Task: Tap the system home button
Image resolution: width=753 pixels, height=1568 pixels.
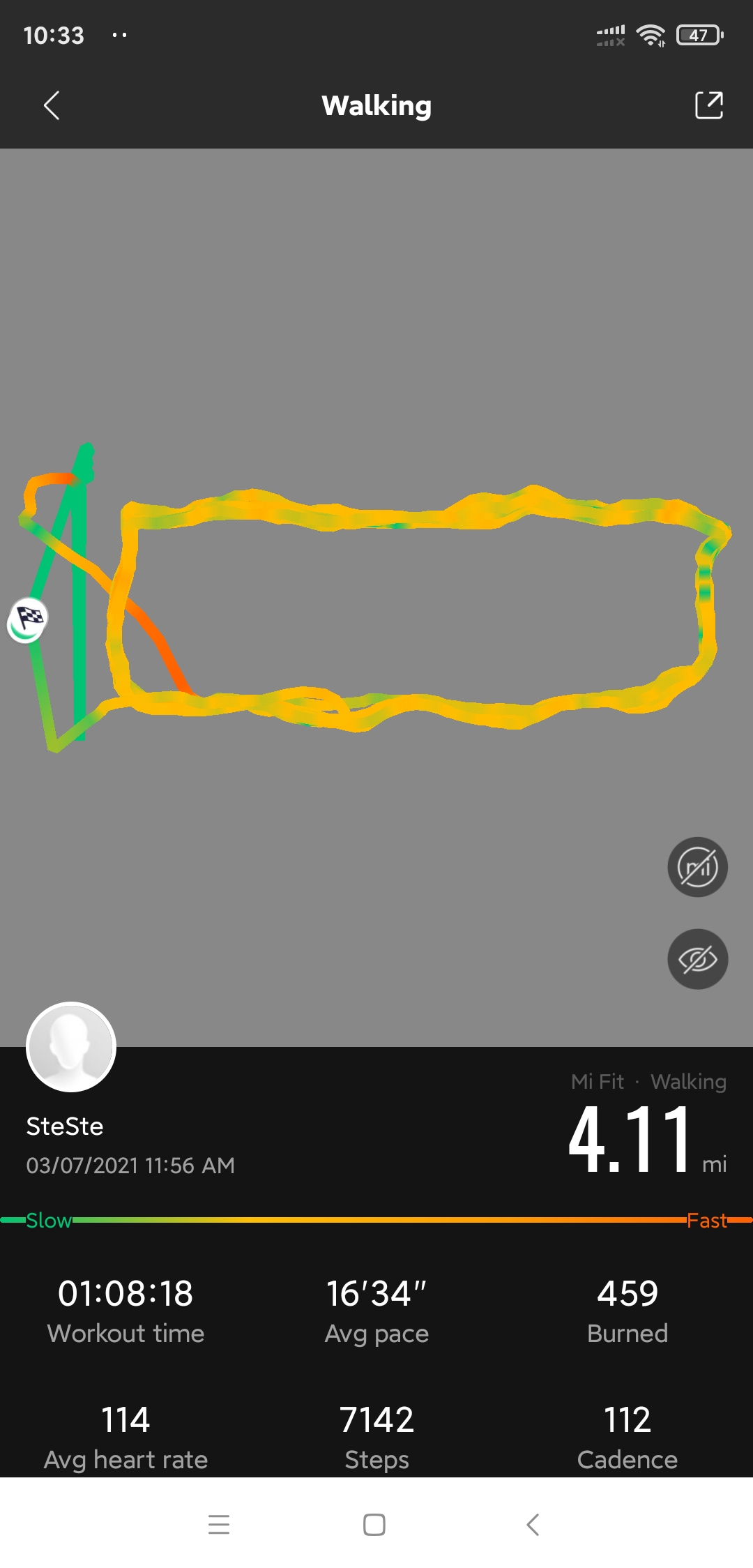Action: pos(374,1525)
